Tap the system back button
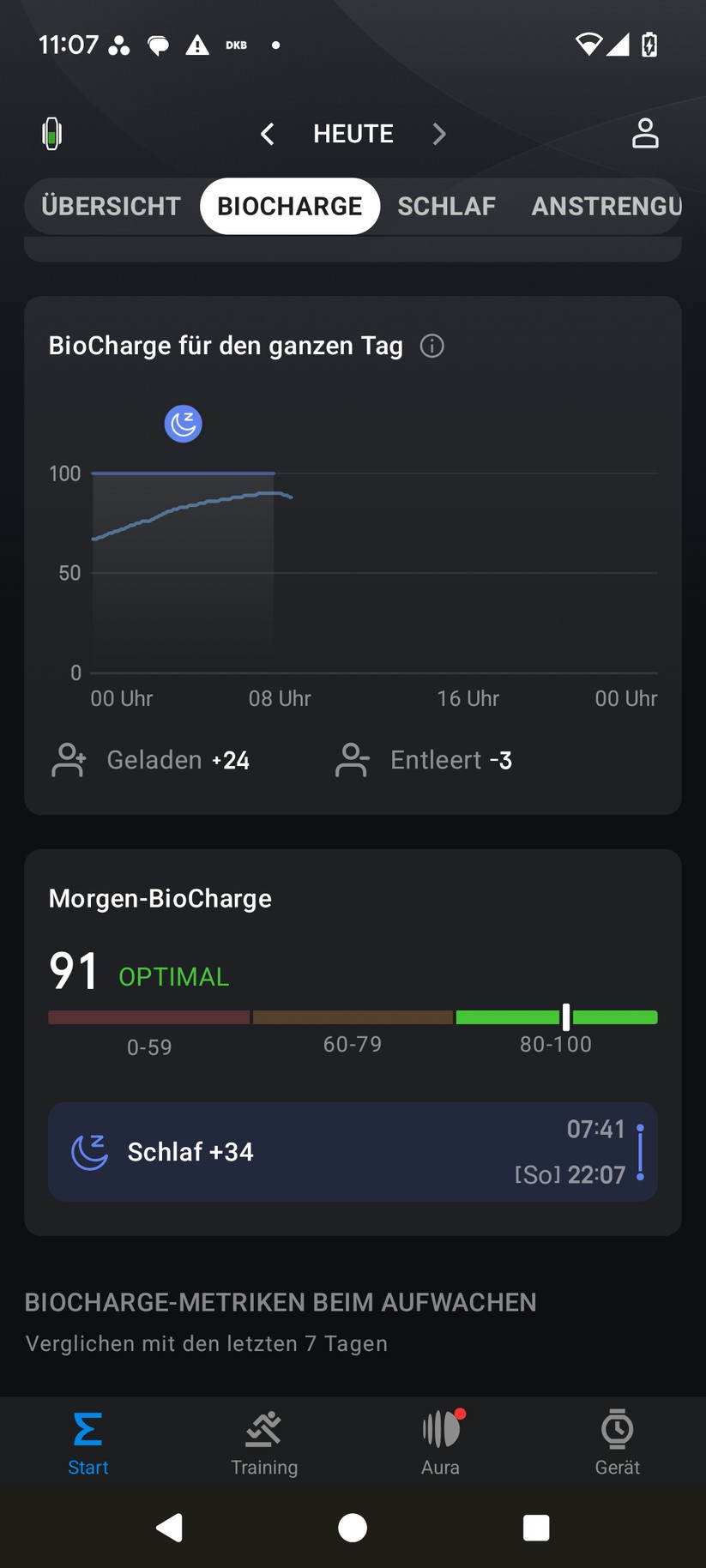Image resolution: width=706 pixels, height=1568 pixels. [170, 1527]
